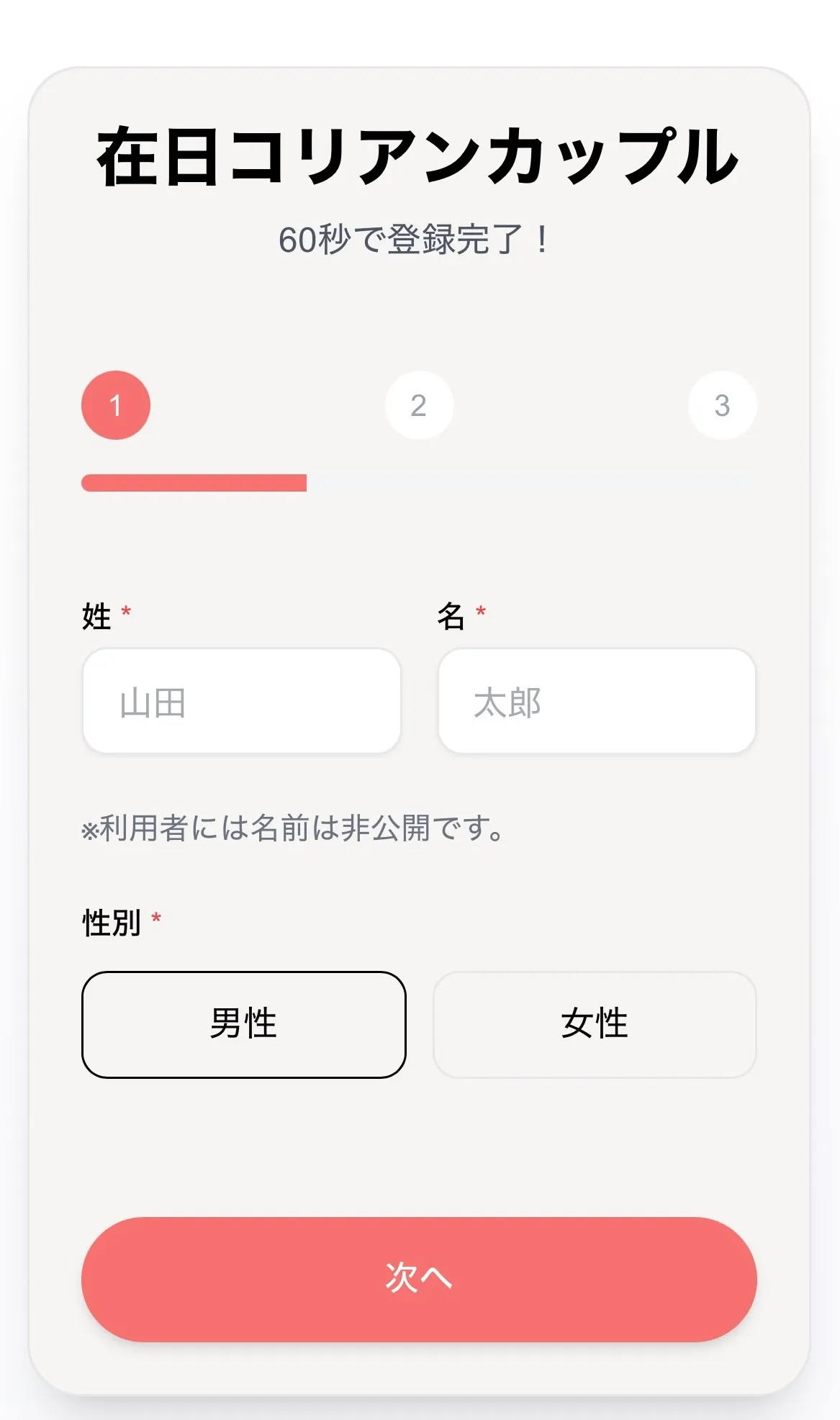
Task: Click the step 1 circle indicator
Action: pyautogui.click(x=116, y=405)
